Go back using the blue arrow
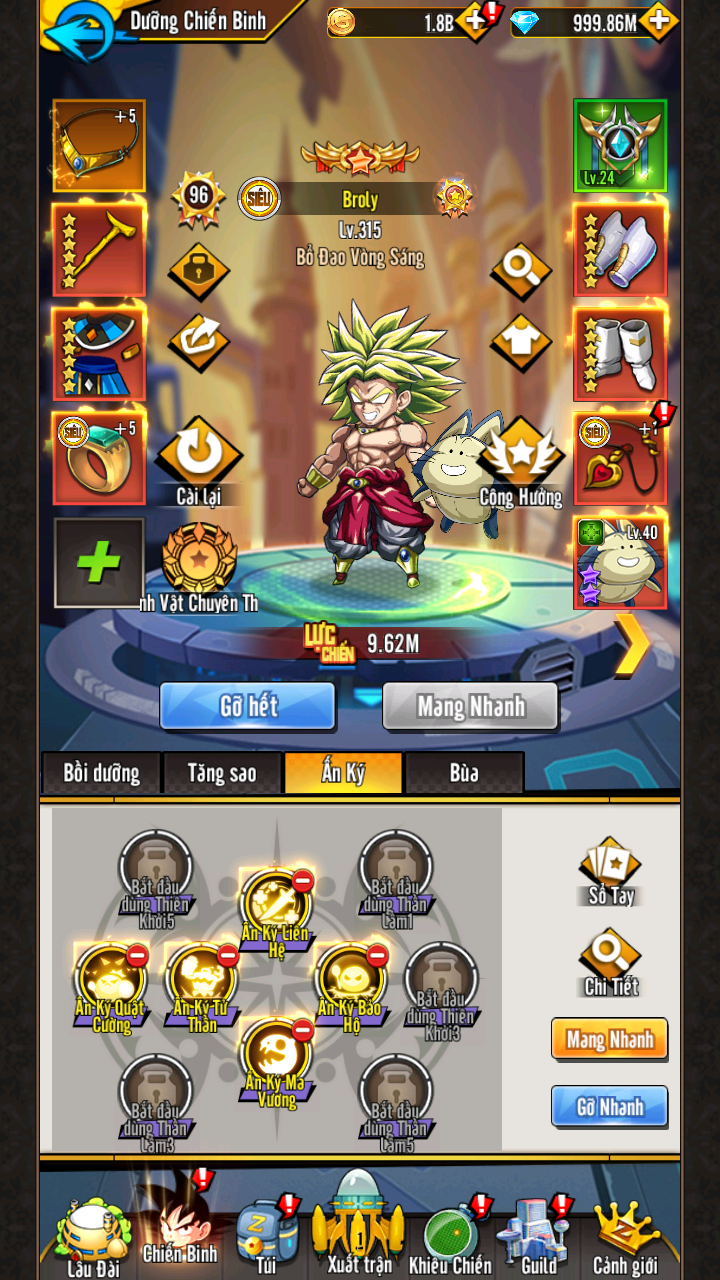 78,30
